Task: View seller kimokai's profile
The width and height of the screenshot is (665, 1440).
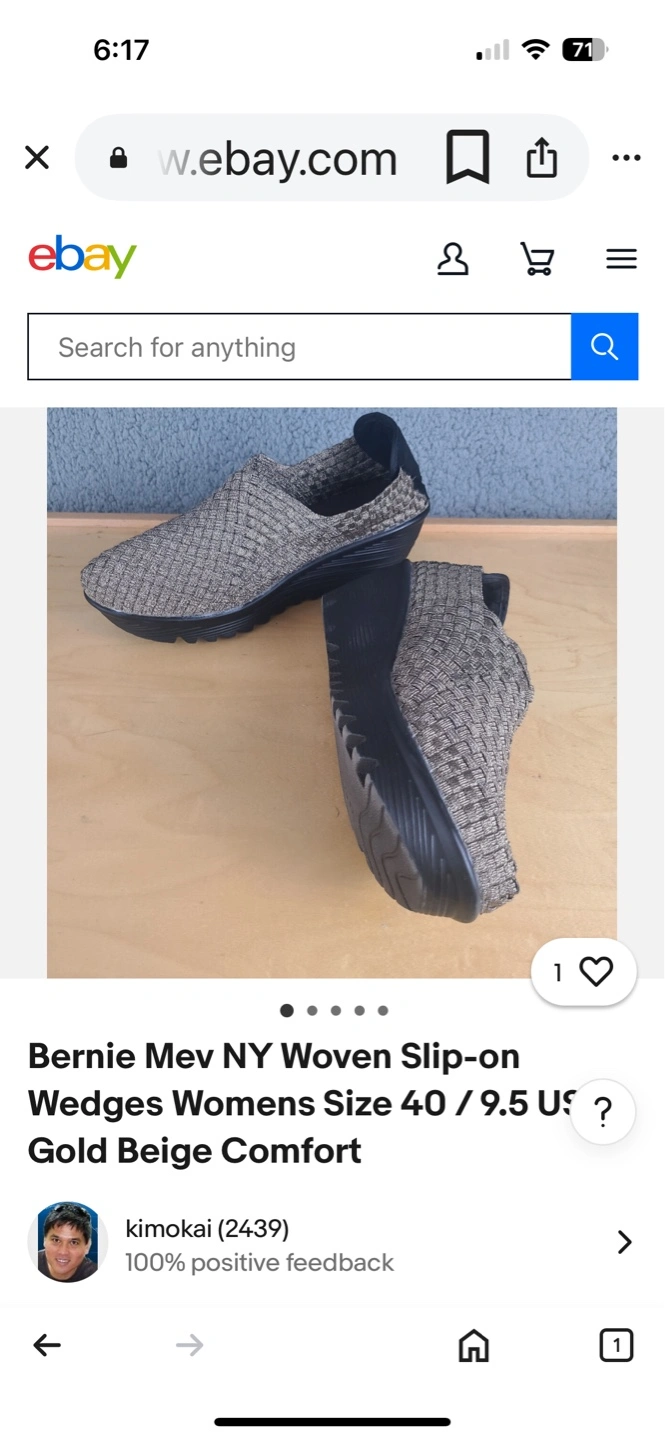Action: (332, 1243)
